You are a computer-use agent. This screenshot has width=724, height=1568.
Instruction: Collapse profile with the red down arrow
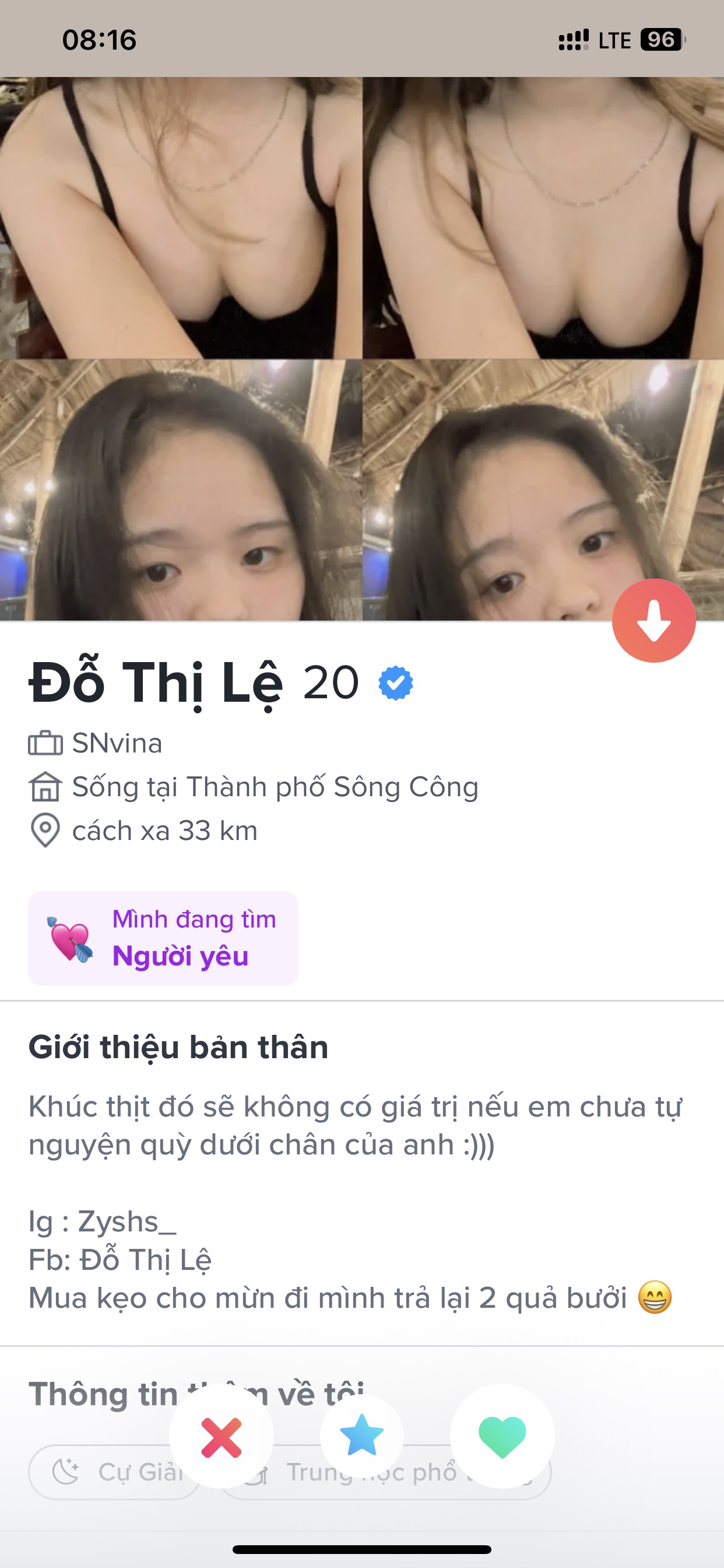(x=653, y=620)
